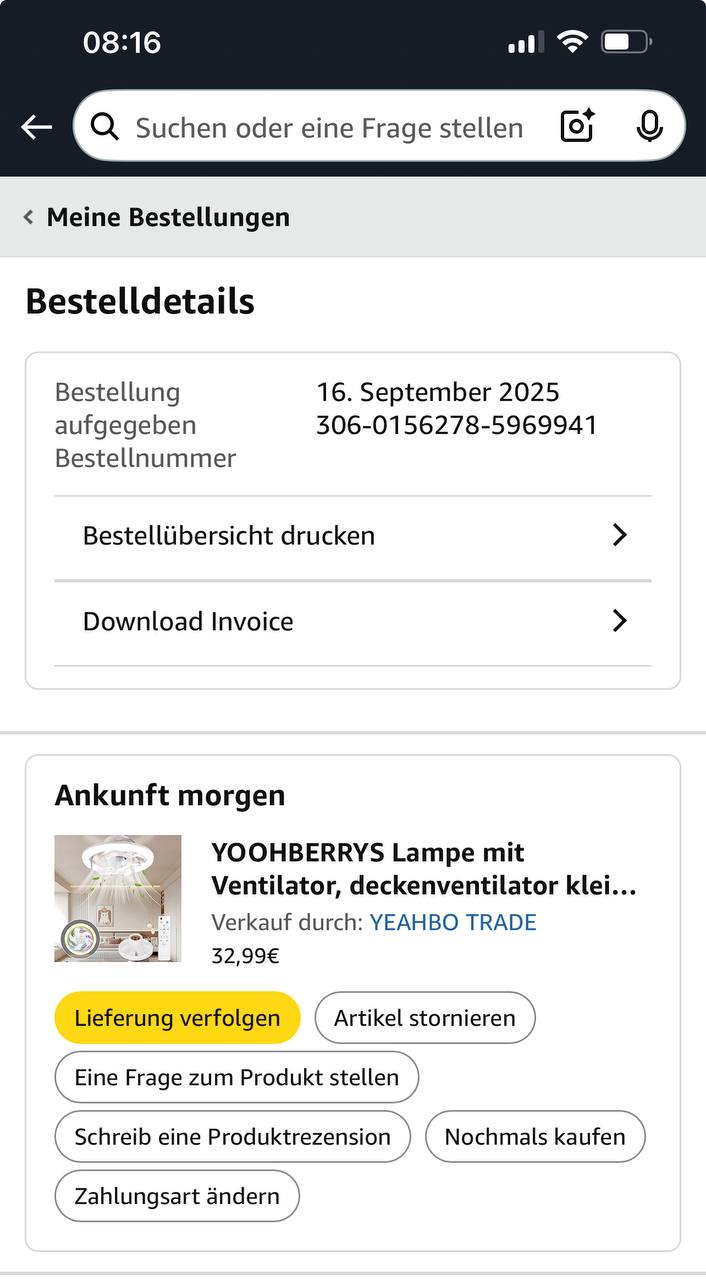
Task: Choose Eine Frage zum Produkt stellen
Action: [236, 1077]
